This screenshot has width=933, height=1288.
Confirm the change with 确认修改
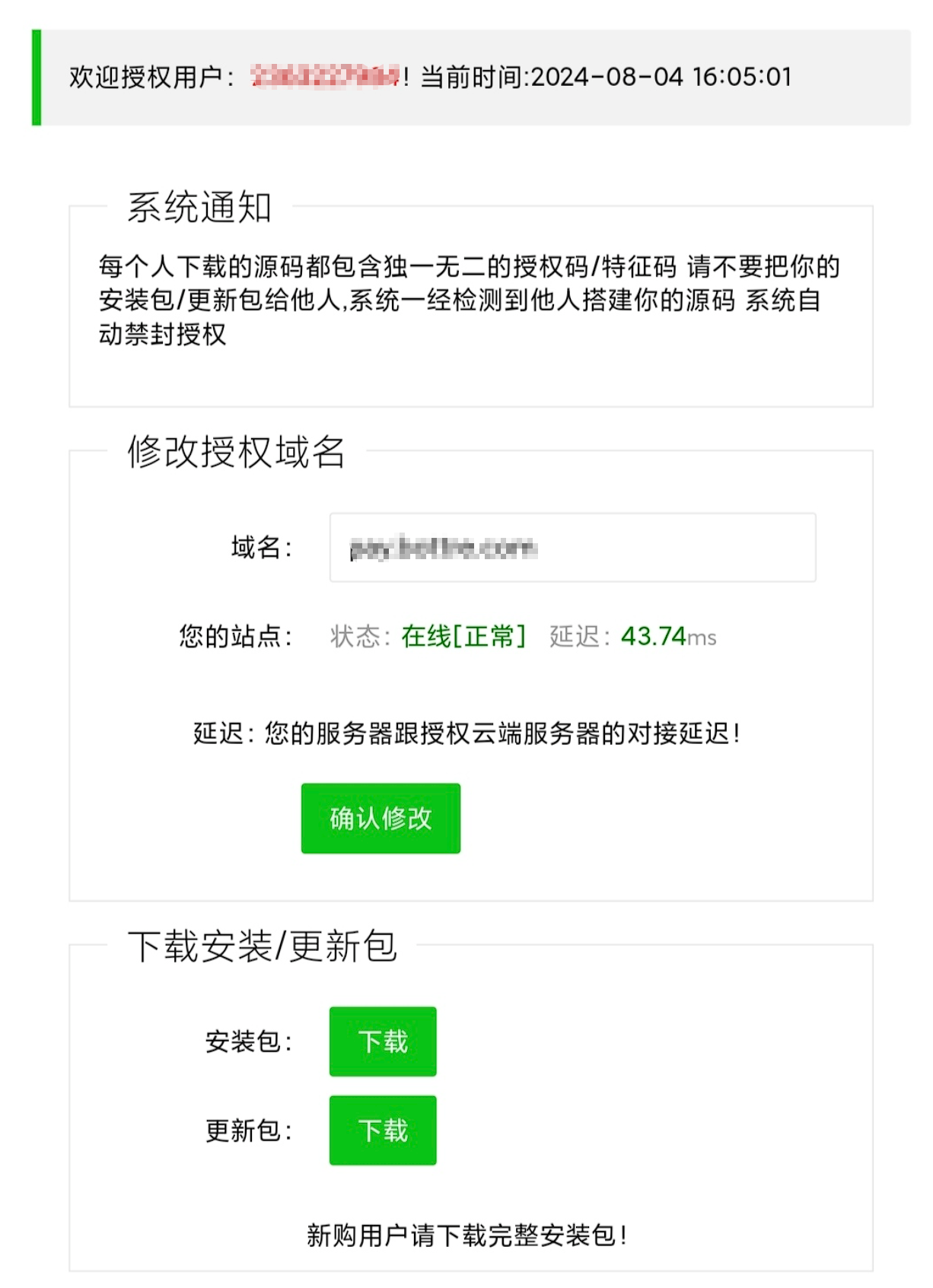pos(381,819)
